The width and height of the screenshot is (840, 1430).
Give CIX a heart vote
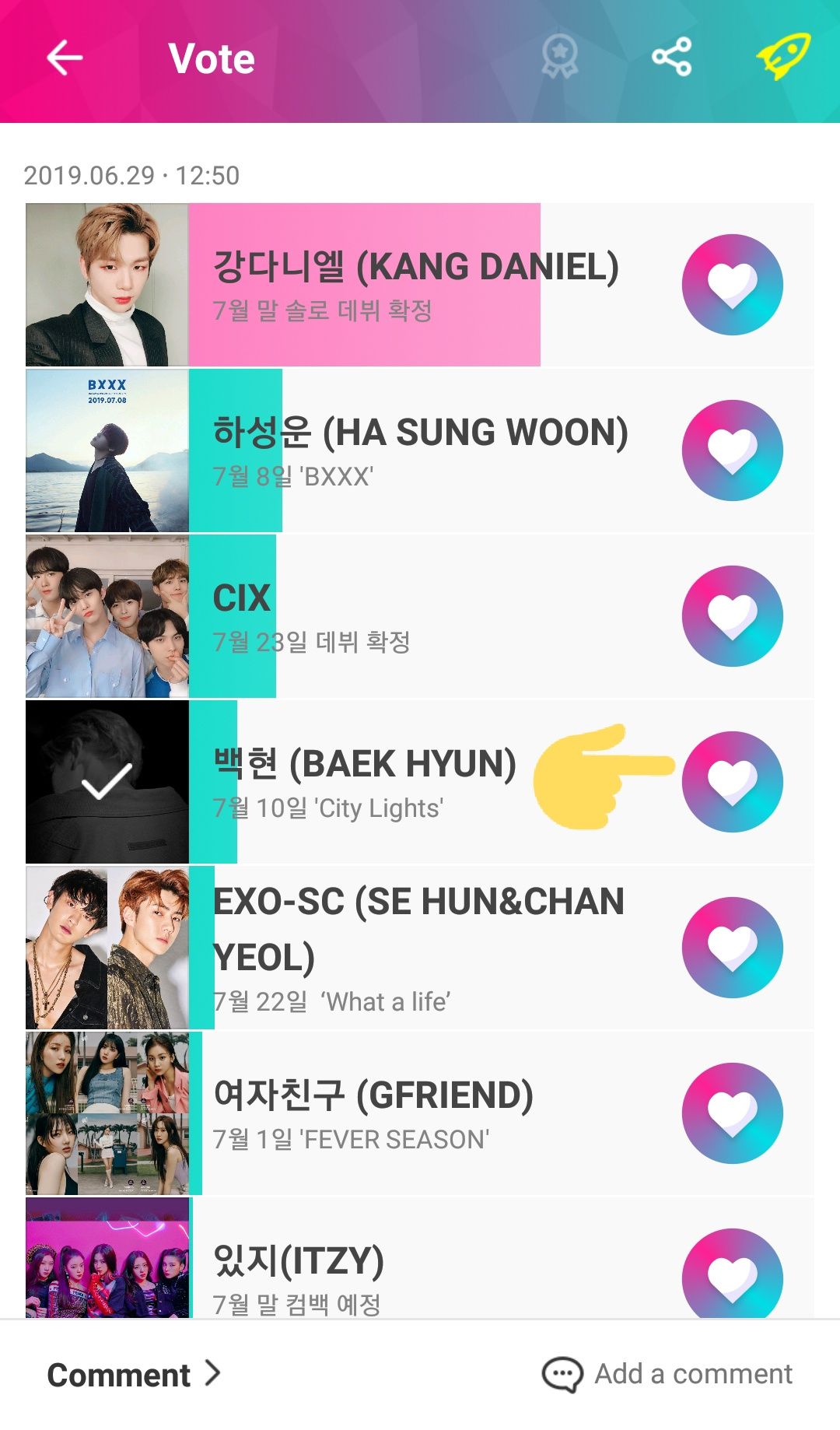732,616
